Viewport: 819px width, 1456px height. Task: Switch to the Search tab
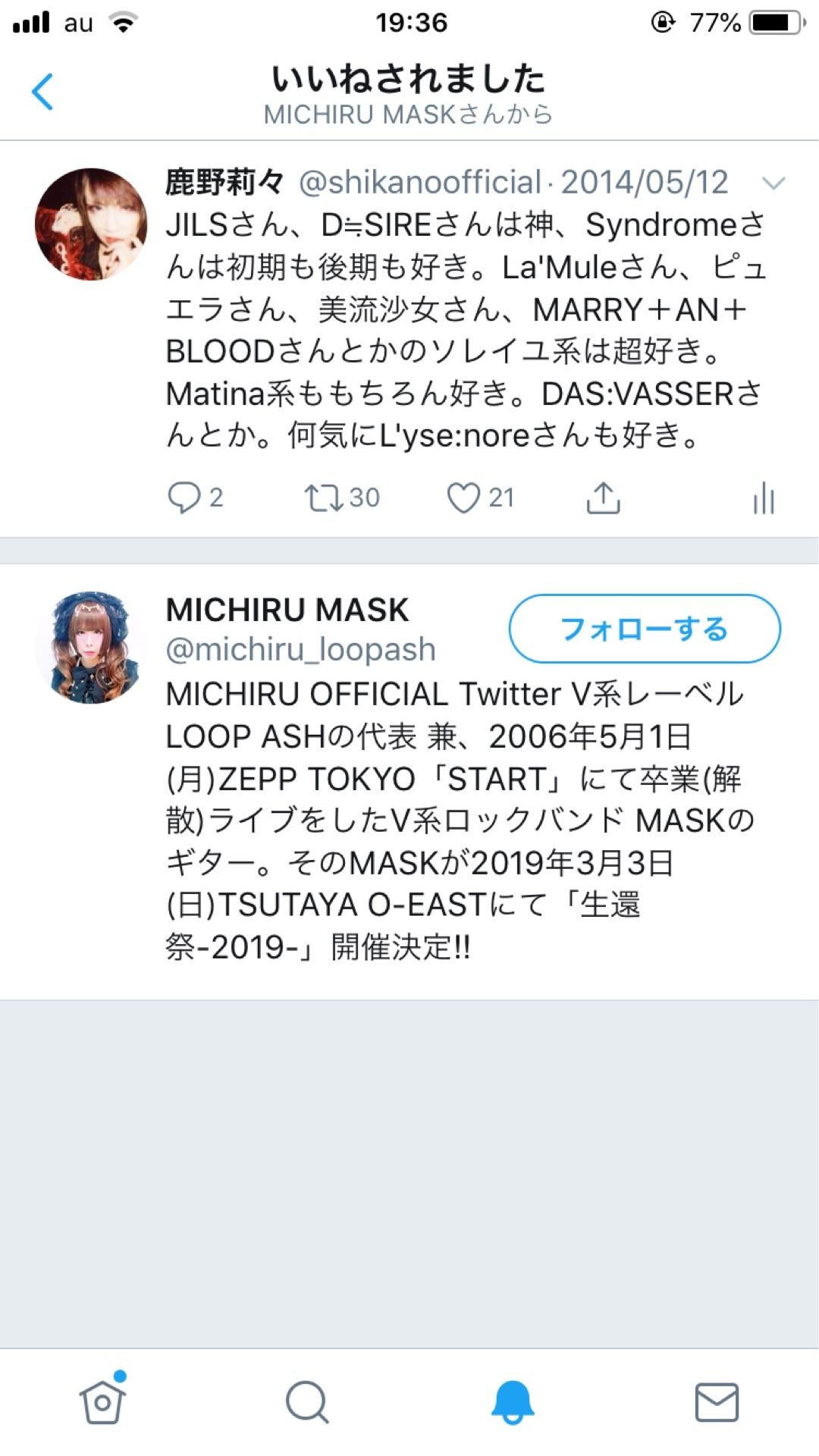point(307,1401)
